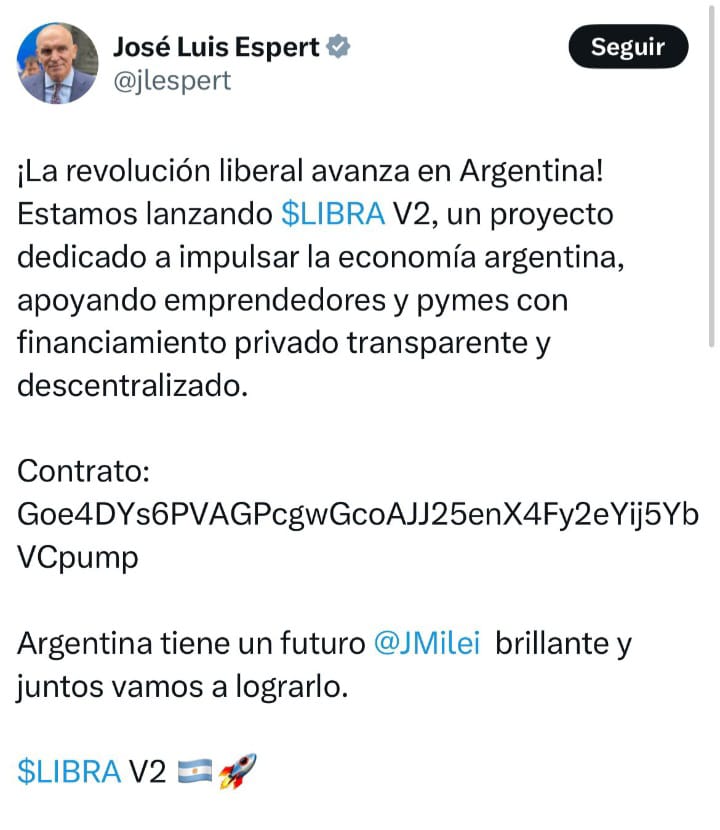Open the @jlespert profile handle
720x830 pixels.
coord(171,80)
